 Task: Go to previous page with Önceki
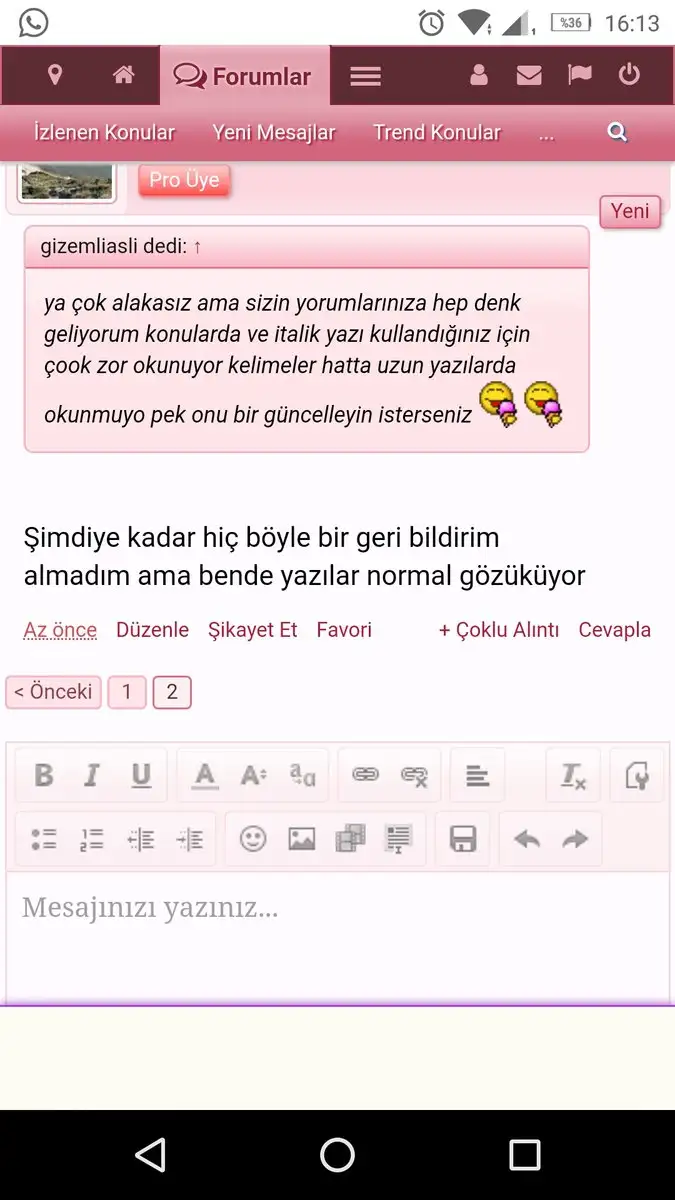[53, 692]
